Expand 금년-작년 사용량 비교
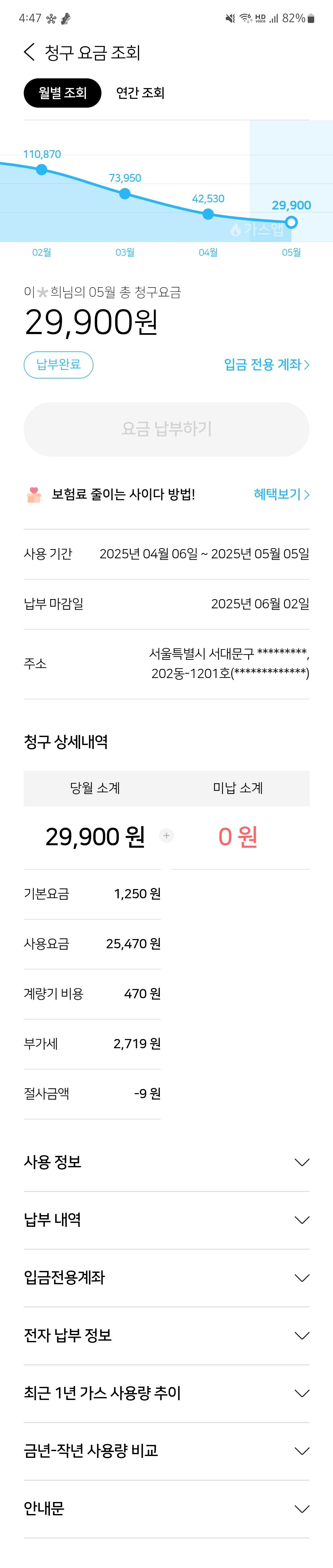This screenshot has width=333, height=1568. coord(166,1451)
